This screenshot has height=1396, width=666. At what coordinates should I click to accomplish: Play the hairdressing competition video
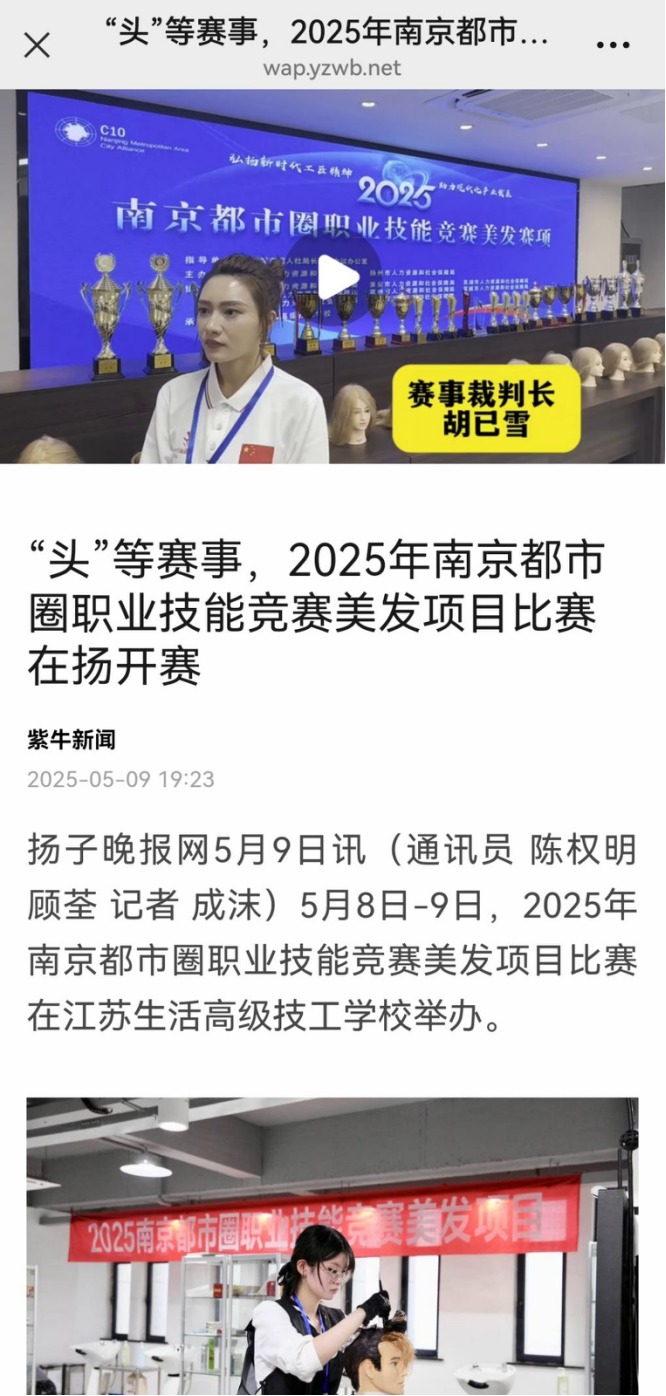tap(338, 277)
